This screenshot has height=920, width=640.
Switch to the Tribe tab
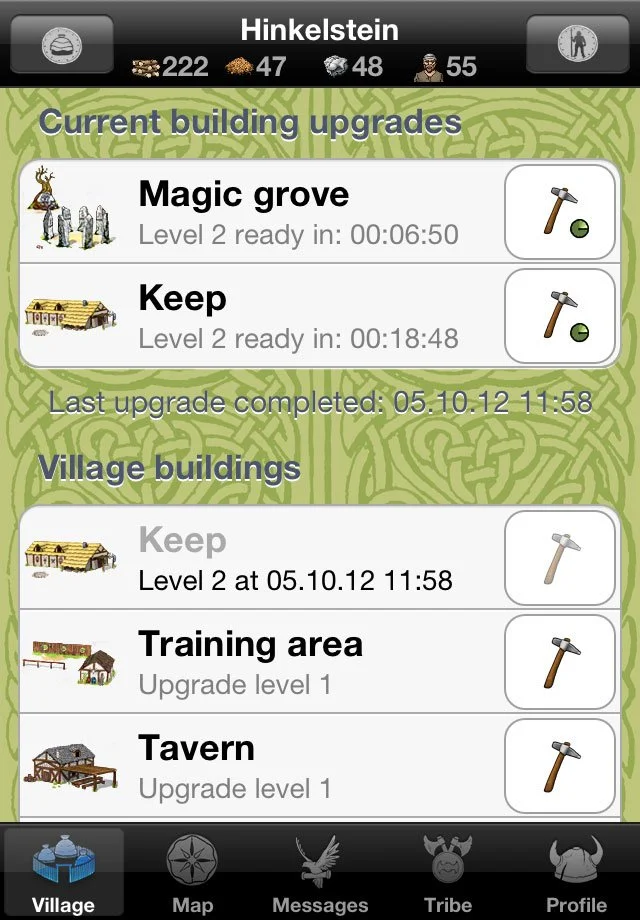(448, 875)
